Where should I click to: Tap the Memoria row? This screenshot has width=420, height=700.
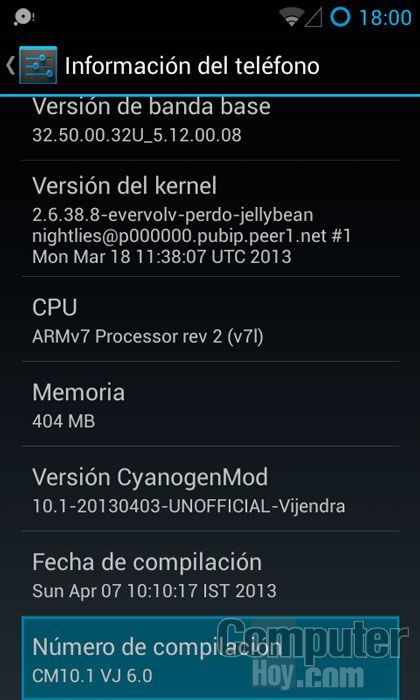pos(210,404)
